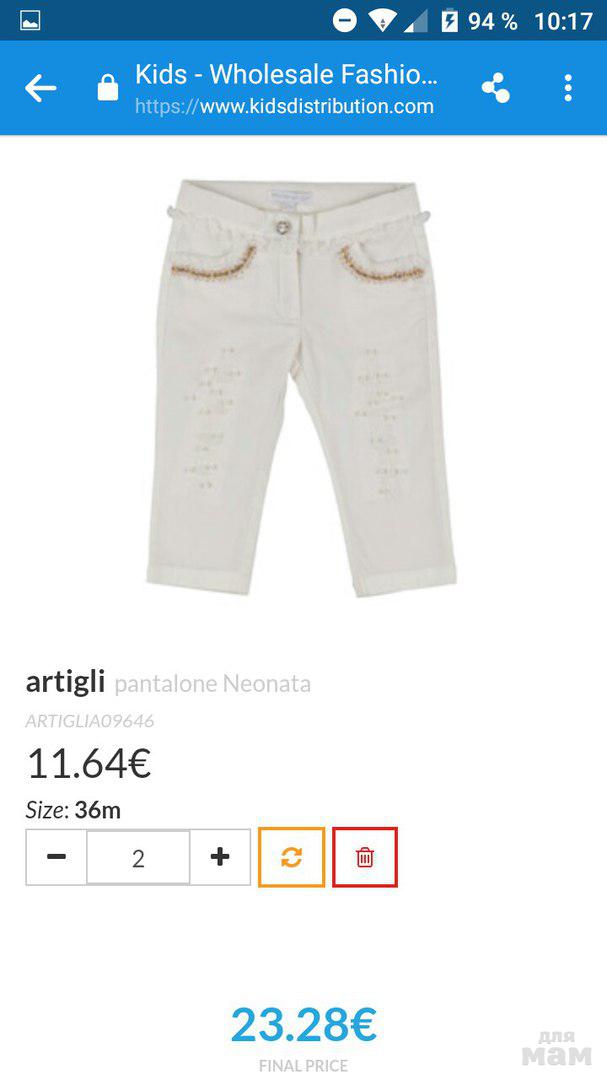The width and height of the screenshot is (607, 1080).
Task: Open the browser overflow menu
Action: pos(567,88)
